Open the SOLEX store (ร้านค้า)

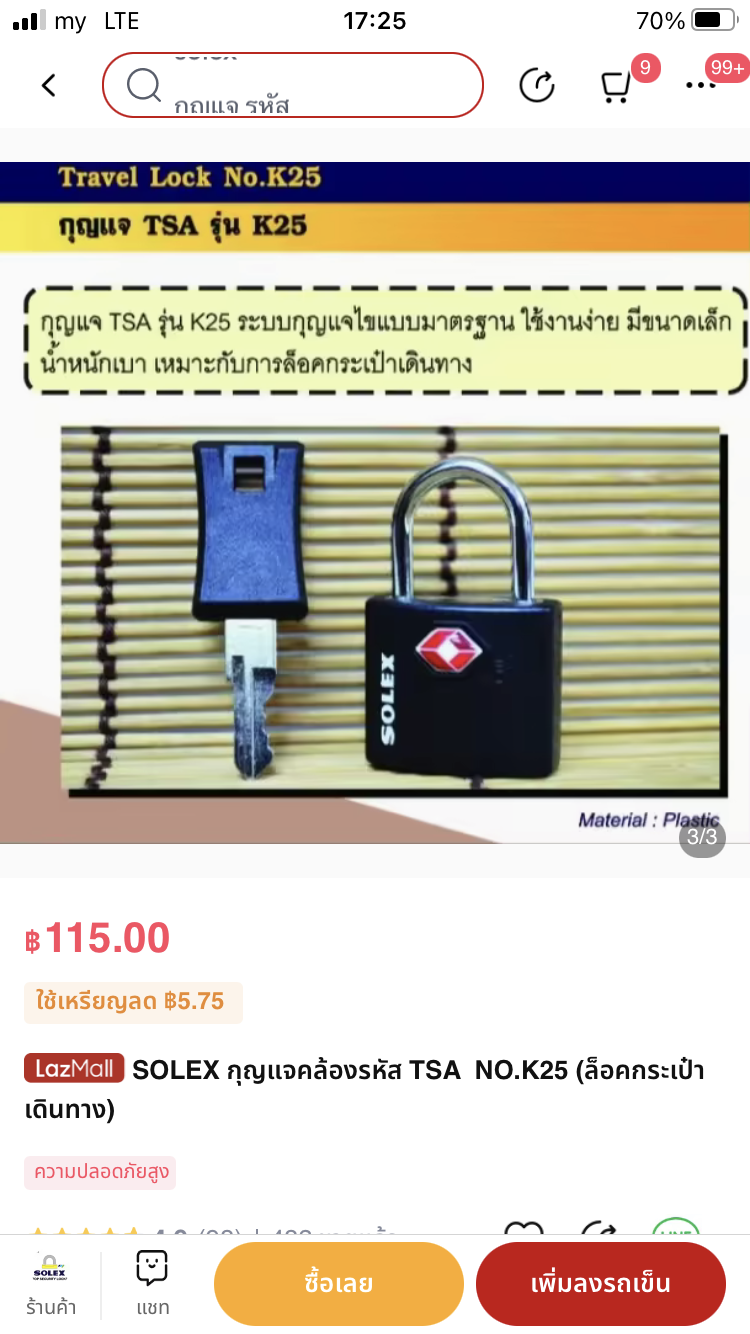pyautogui.click(x=50, y=1285)
